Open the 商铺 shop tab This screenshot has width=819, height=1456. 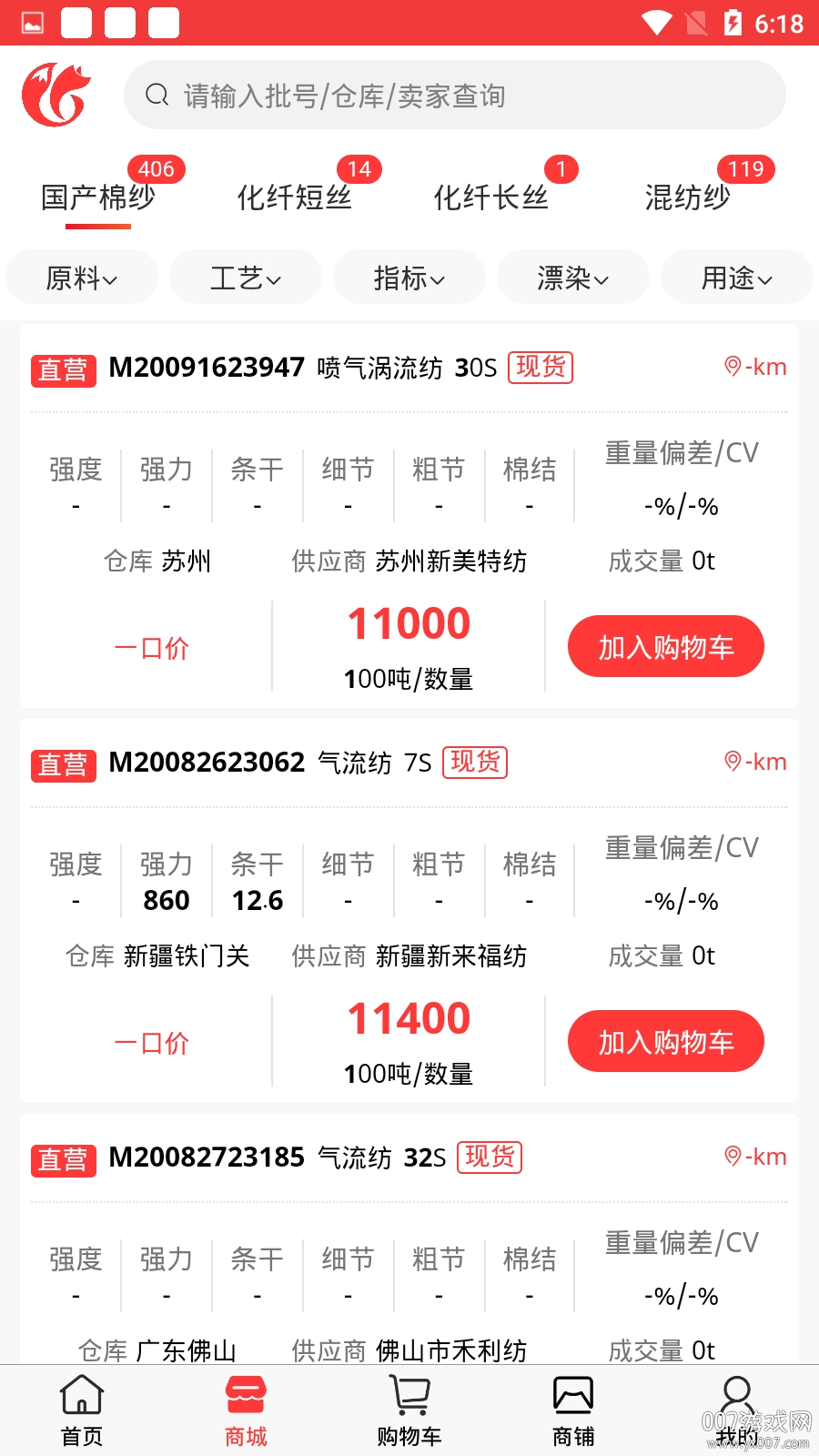pyautogui.click(x=573, y=1410)
